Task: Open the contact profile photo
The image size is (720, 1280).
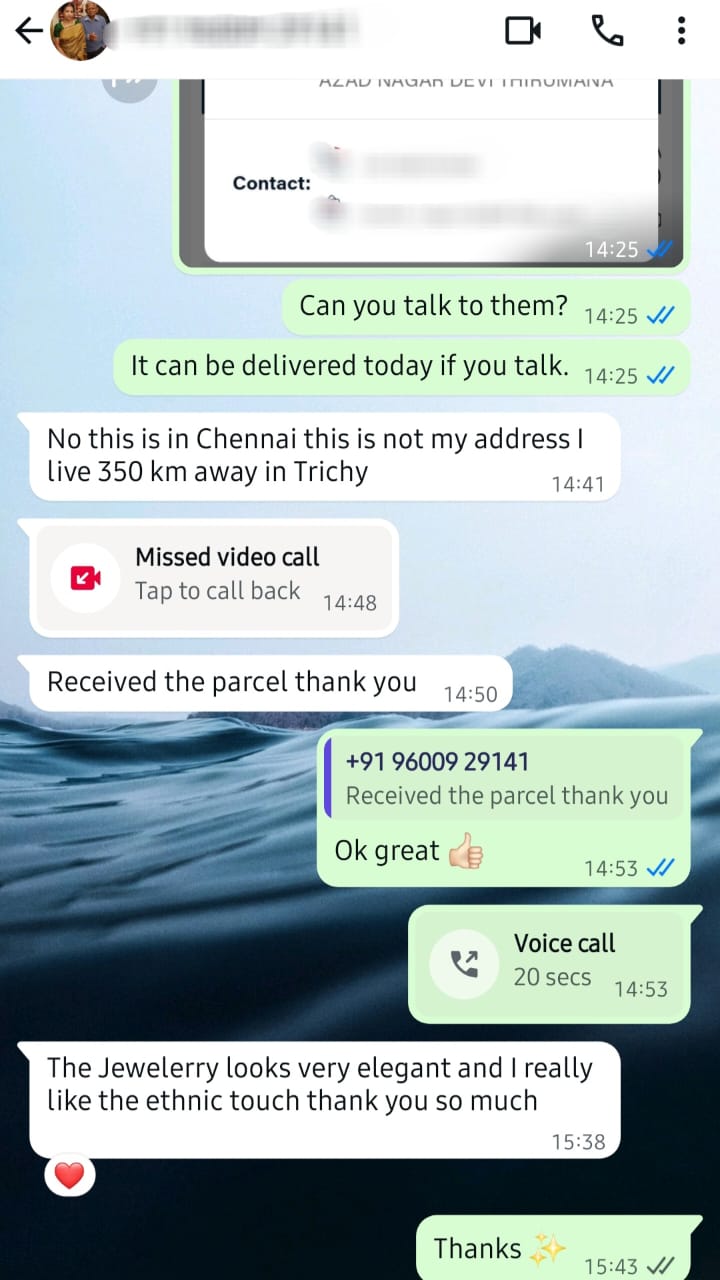Action: click(79, 31)
